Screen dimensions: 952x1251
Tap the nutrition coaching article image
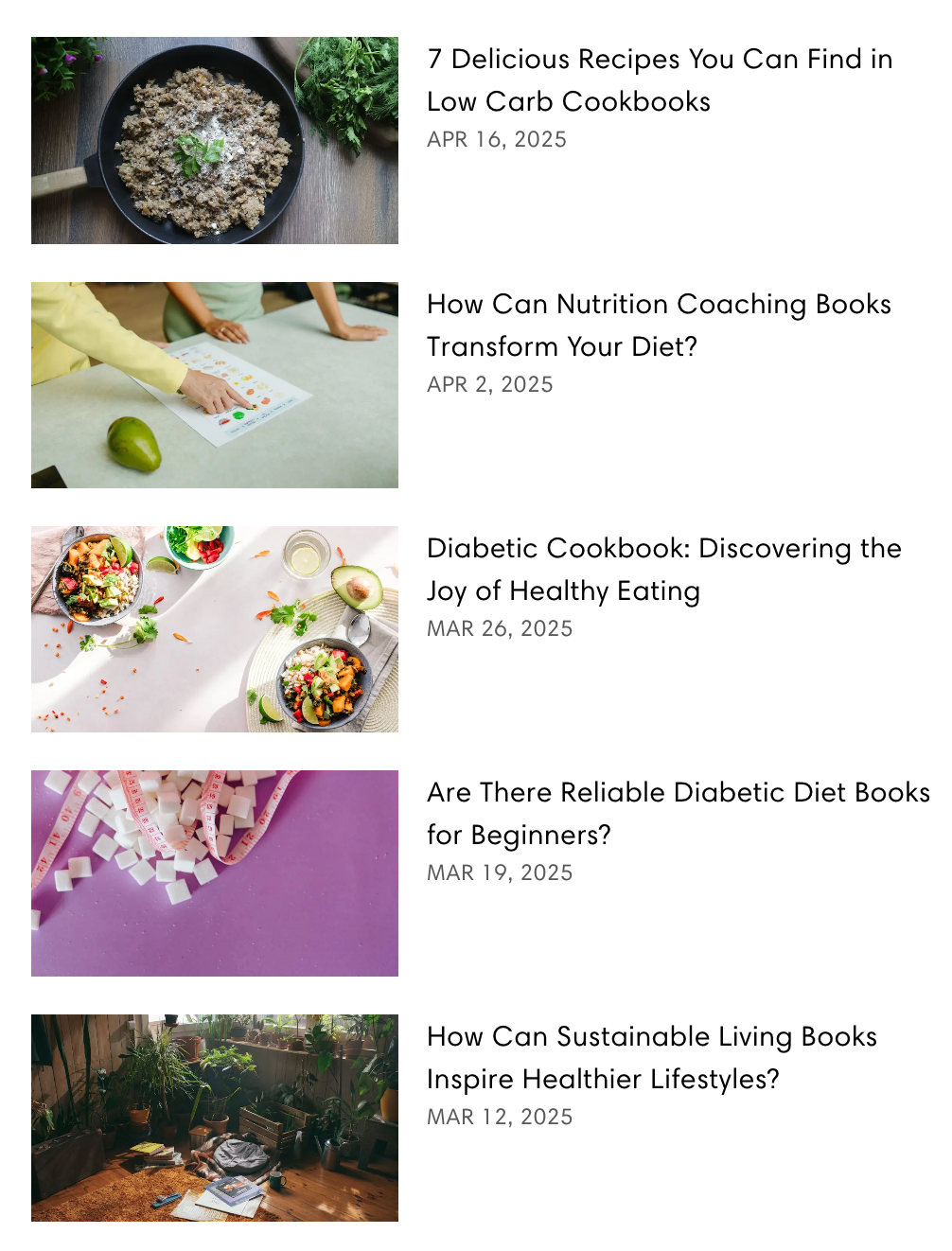point(214,385)
